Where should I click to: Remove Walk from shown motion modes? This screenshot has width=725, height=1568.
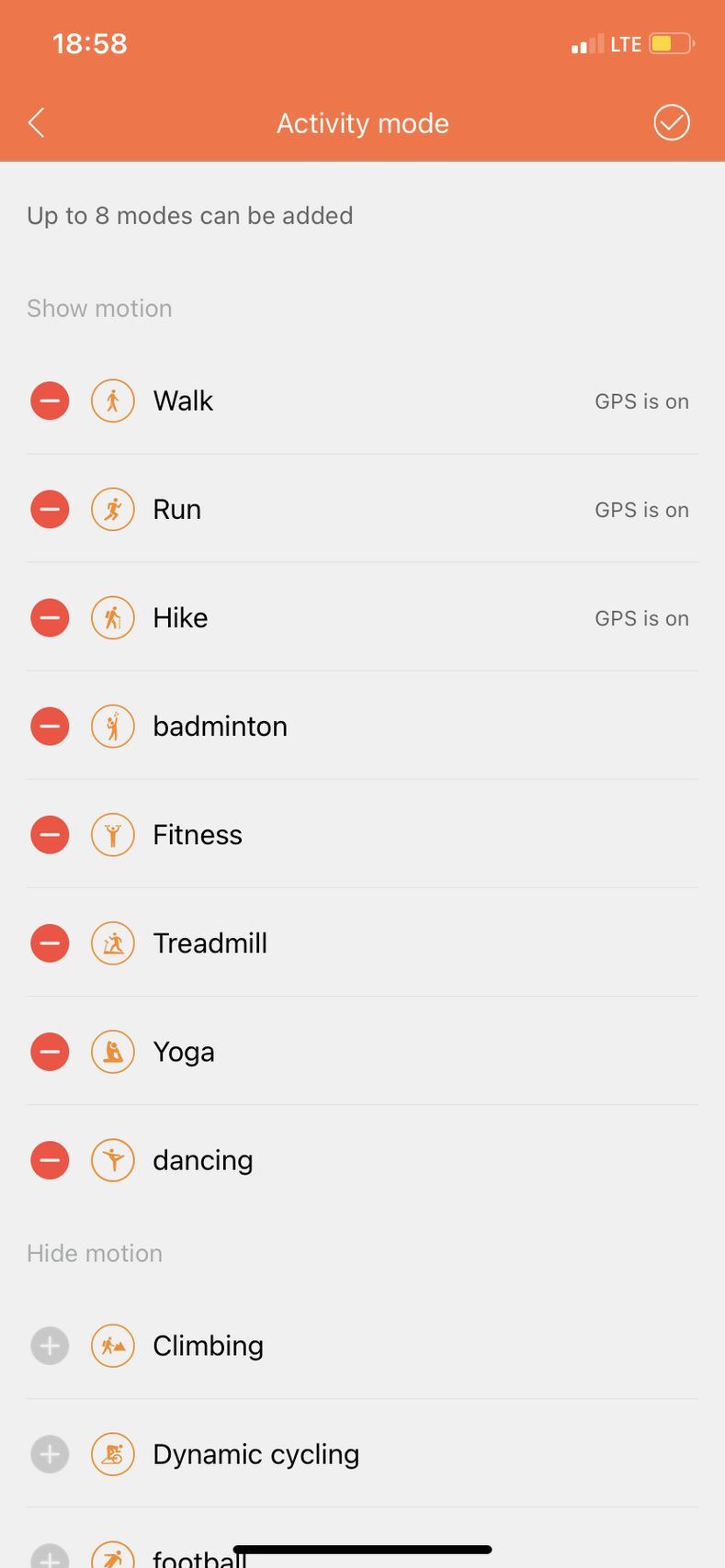click(49, 400)
